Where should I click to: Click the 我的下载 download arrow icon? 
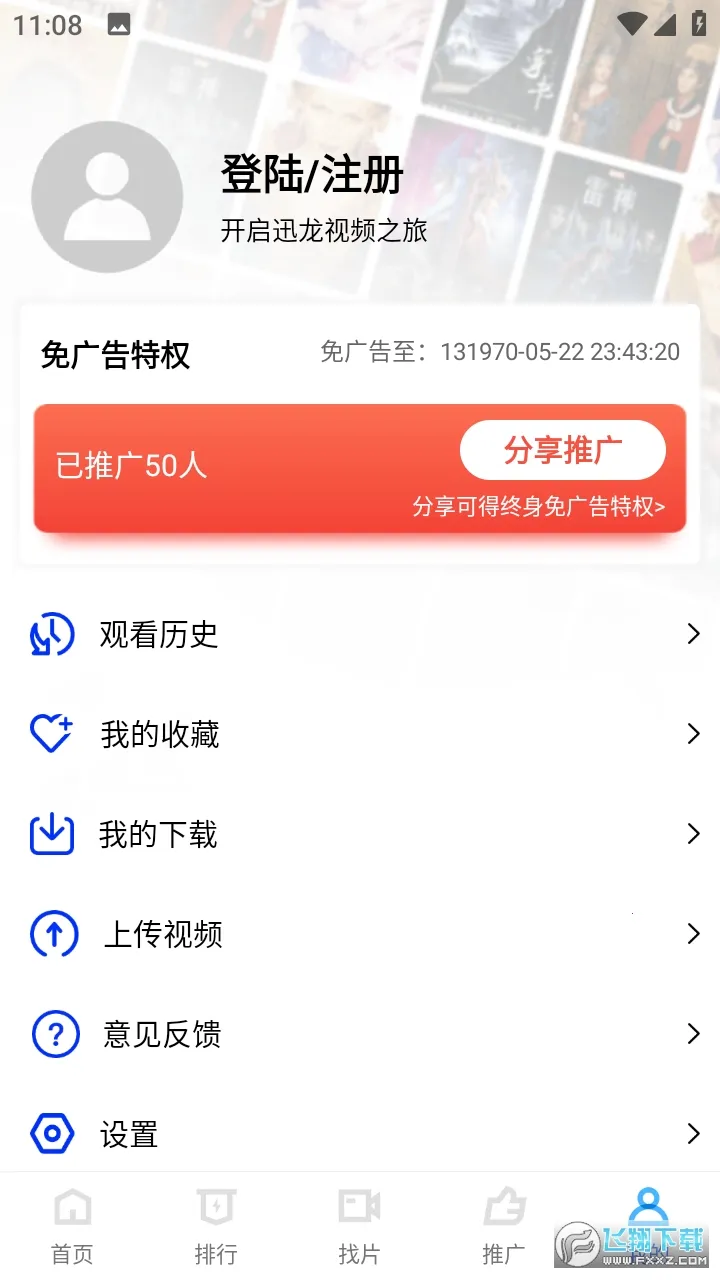click(x=51, y=833)
